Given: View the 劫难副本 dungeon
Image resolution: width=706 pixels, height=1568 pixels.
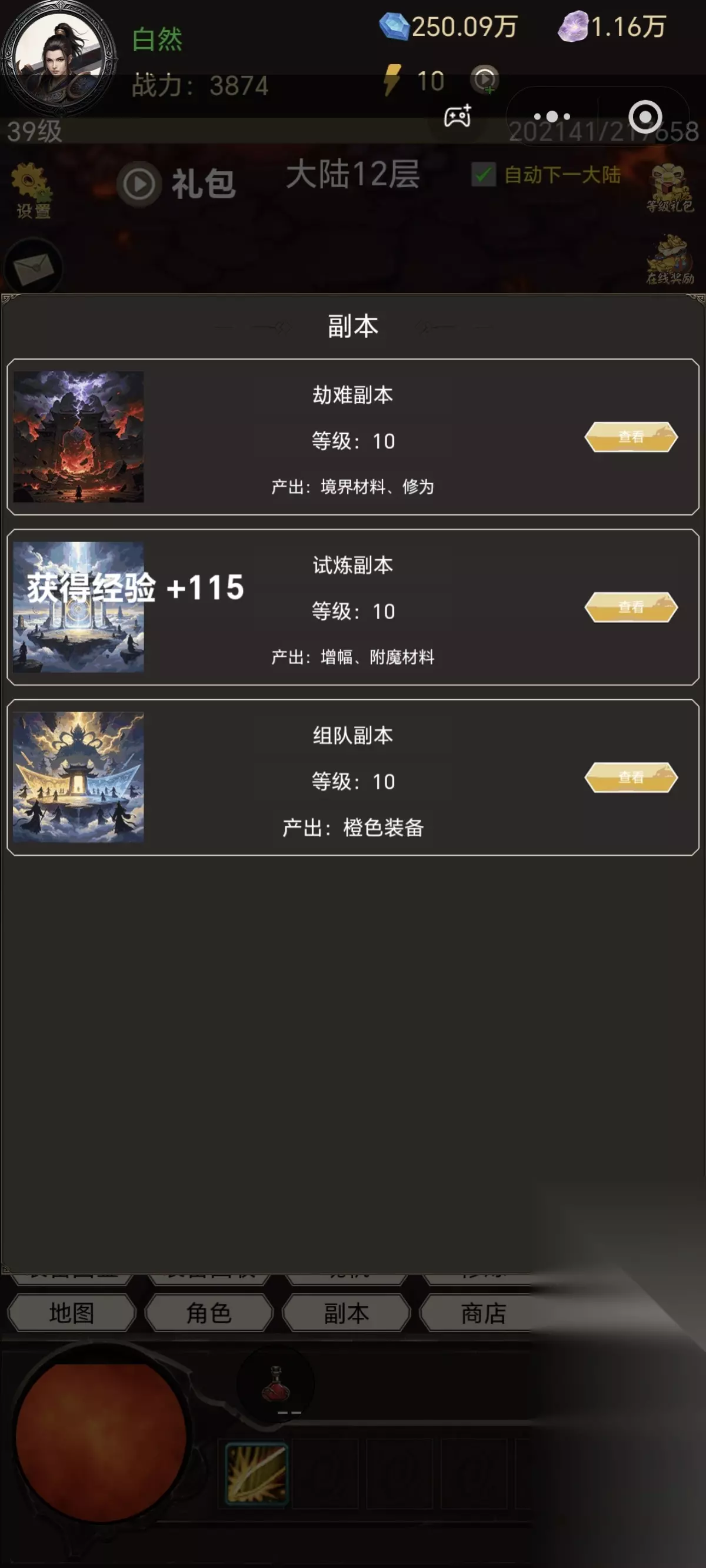Looking at the screenshot, I should click(x=631, y=437).
